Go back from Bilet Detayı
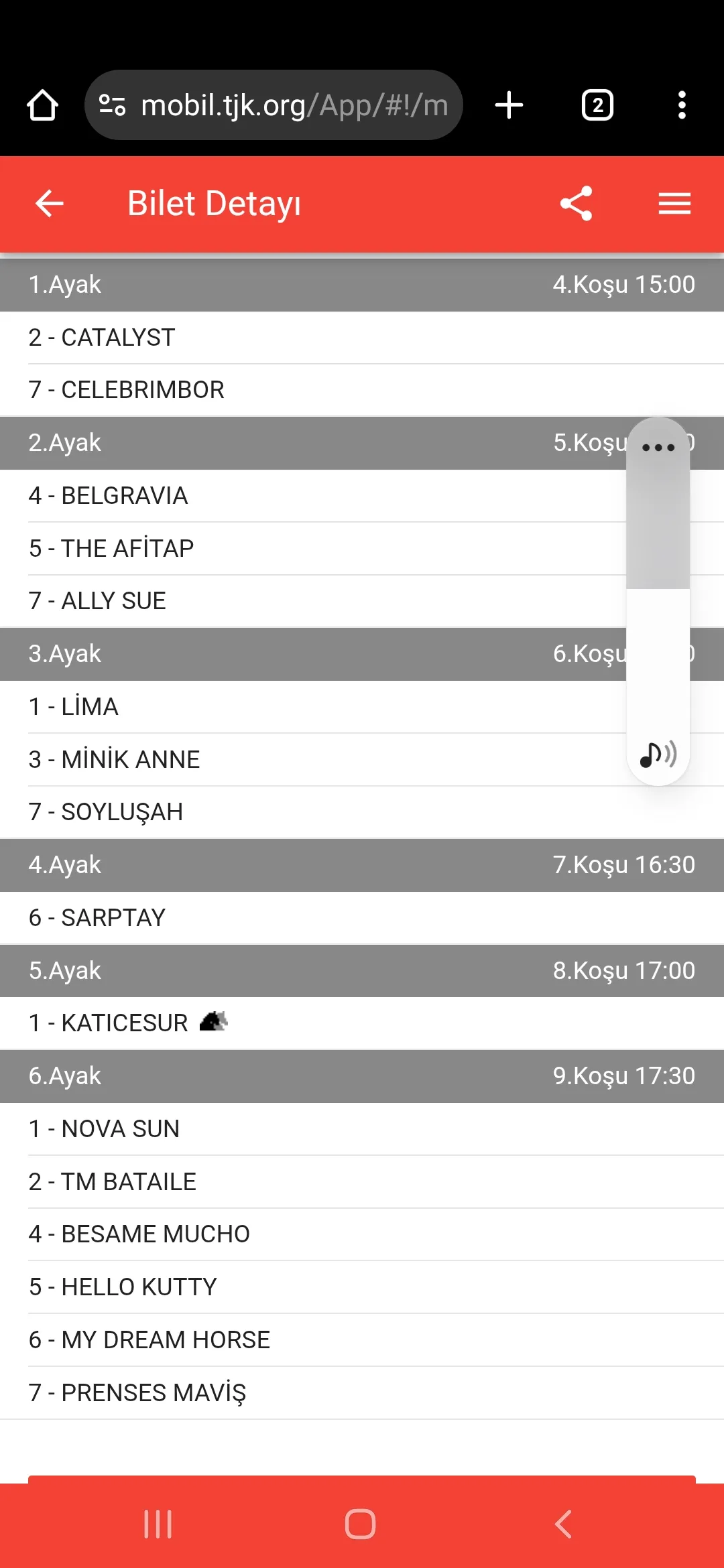The height and width of the screenshot is (1568, 724). point(49,204)
